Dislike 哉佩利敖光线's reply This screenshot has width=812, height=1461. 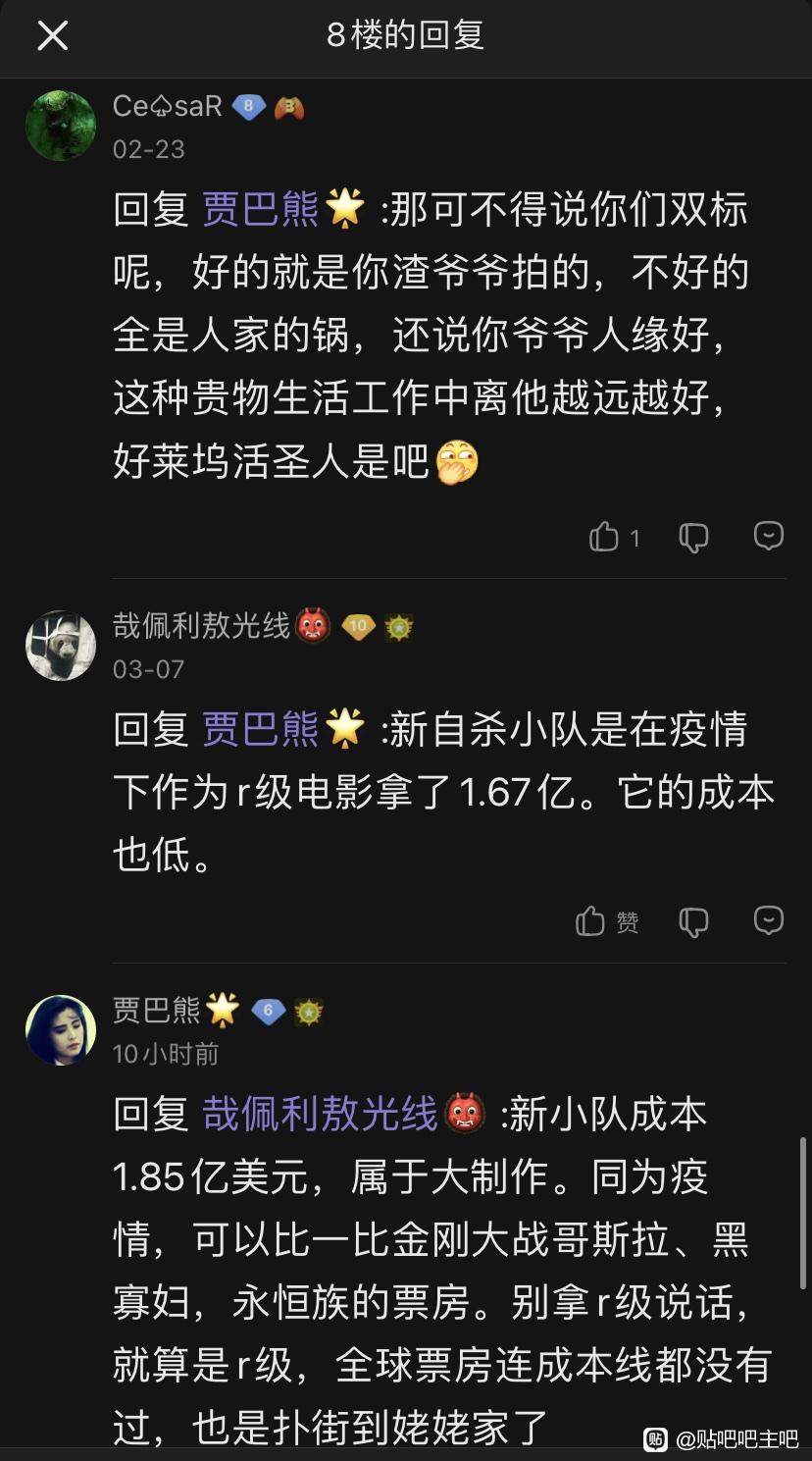tap(693, 921)
